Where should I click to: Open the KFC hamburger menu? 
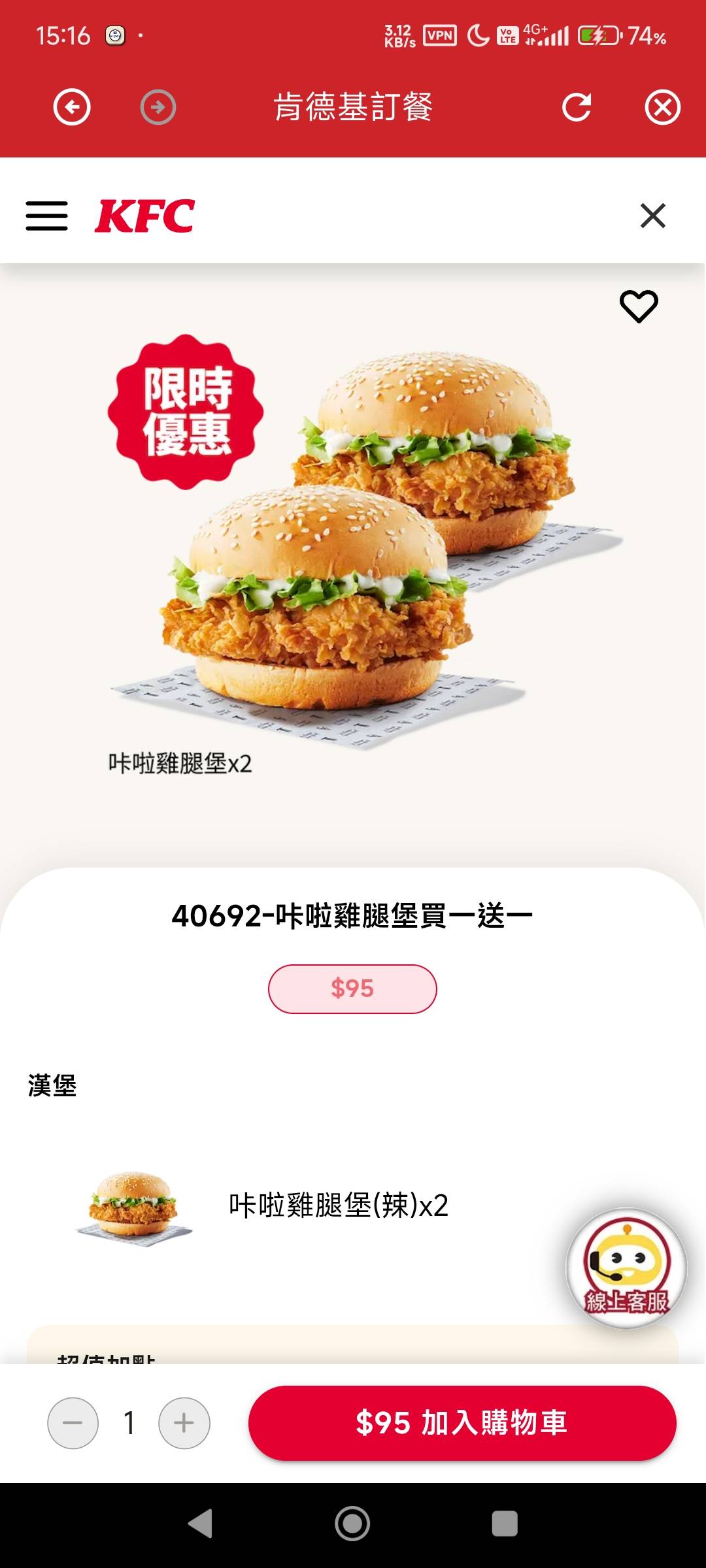[x=46, y=216]
